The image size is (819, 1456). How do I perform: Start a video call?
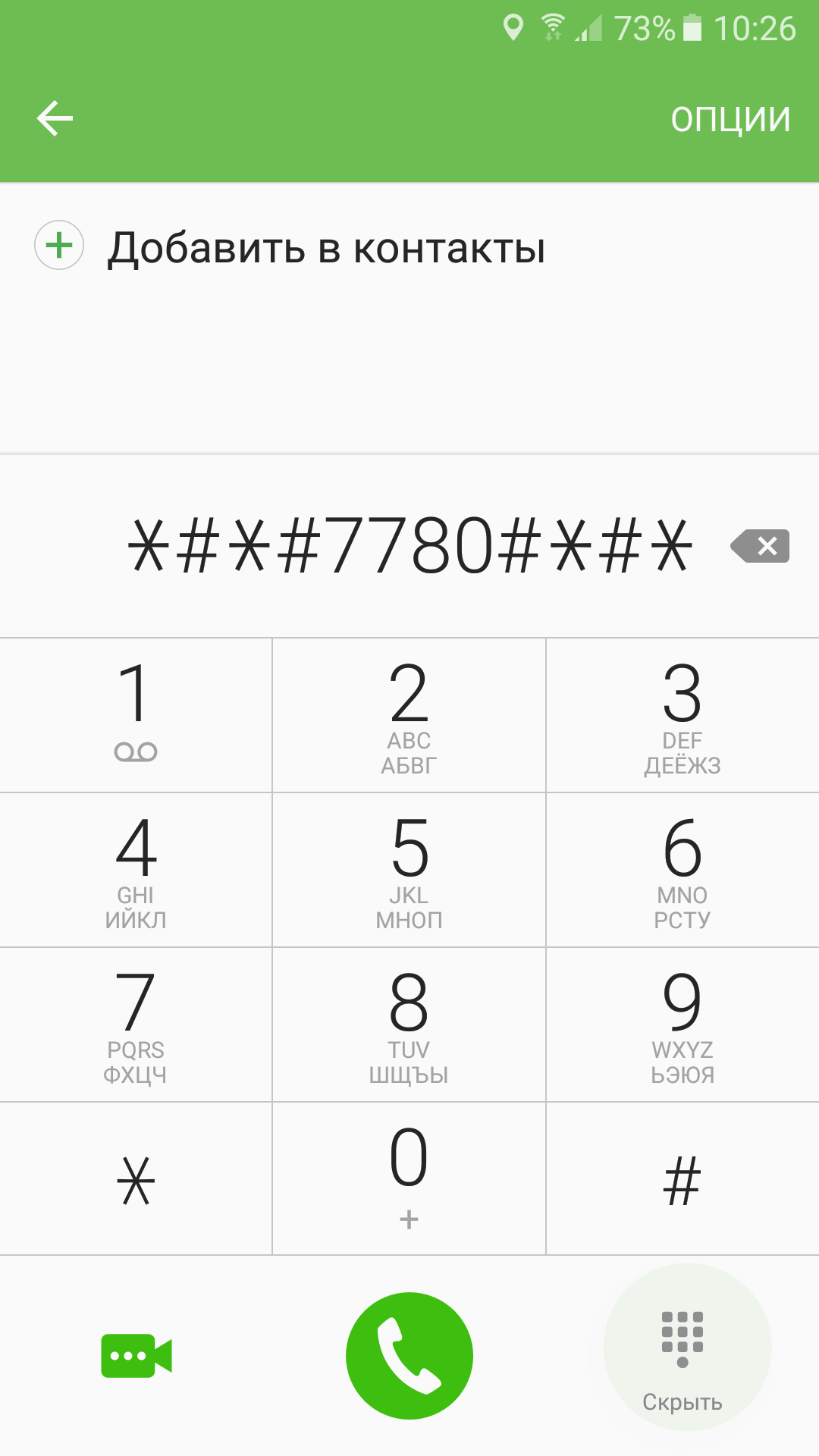click(x=136, y=1356)
